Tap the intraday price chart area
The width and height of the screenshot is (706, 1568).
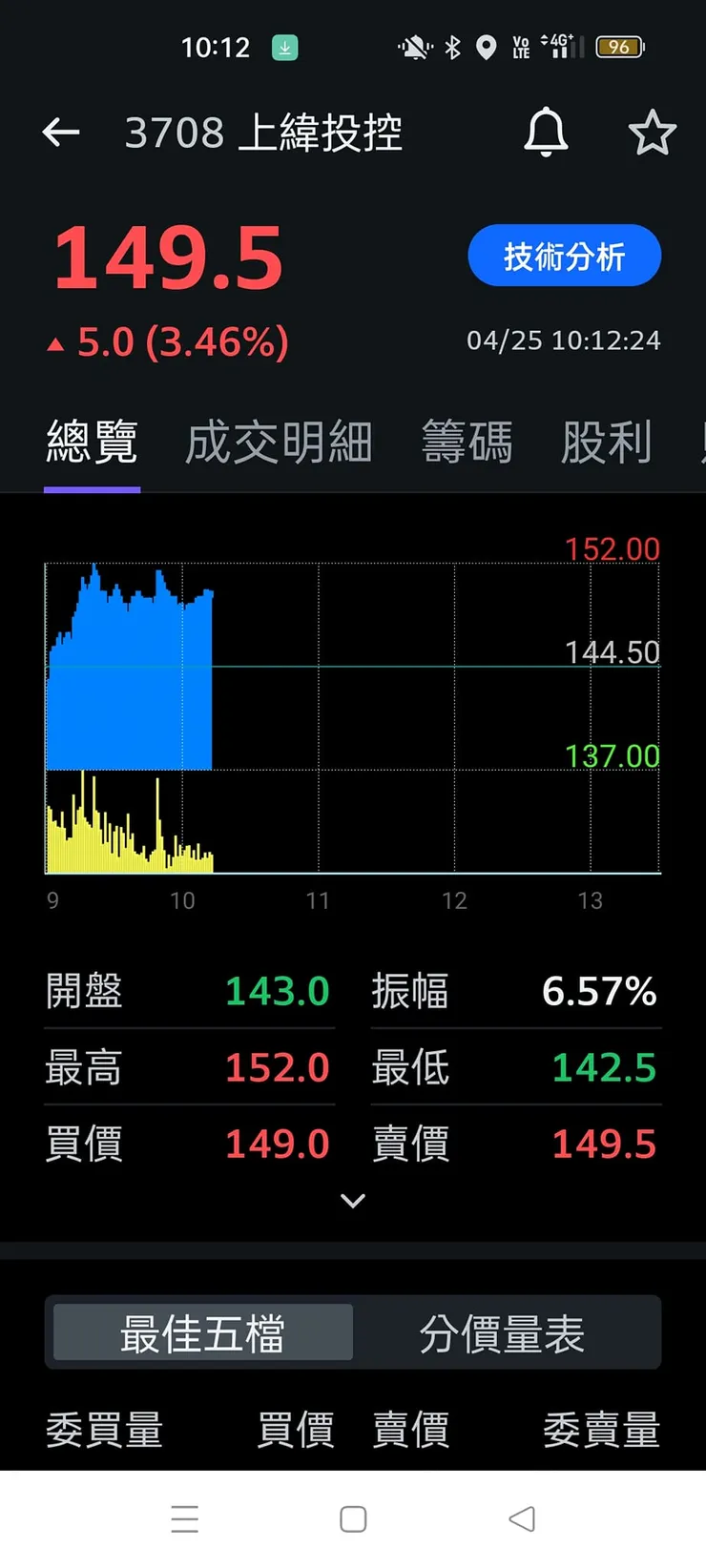[129, 668]
